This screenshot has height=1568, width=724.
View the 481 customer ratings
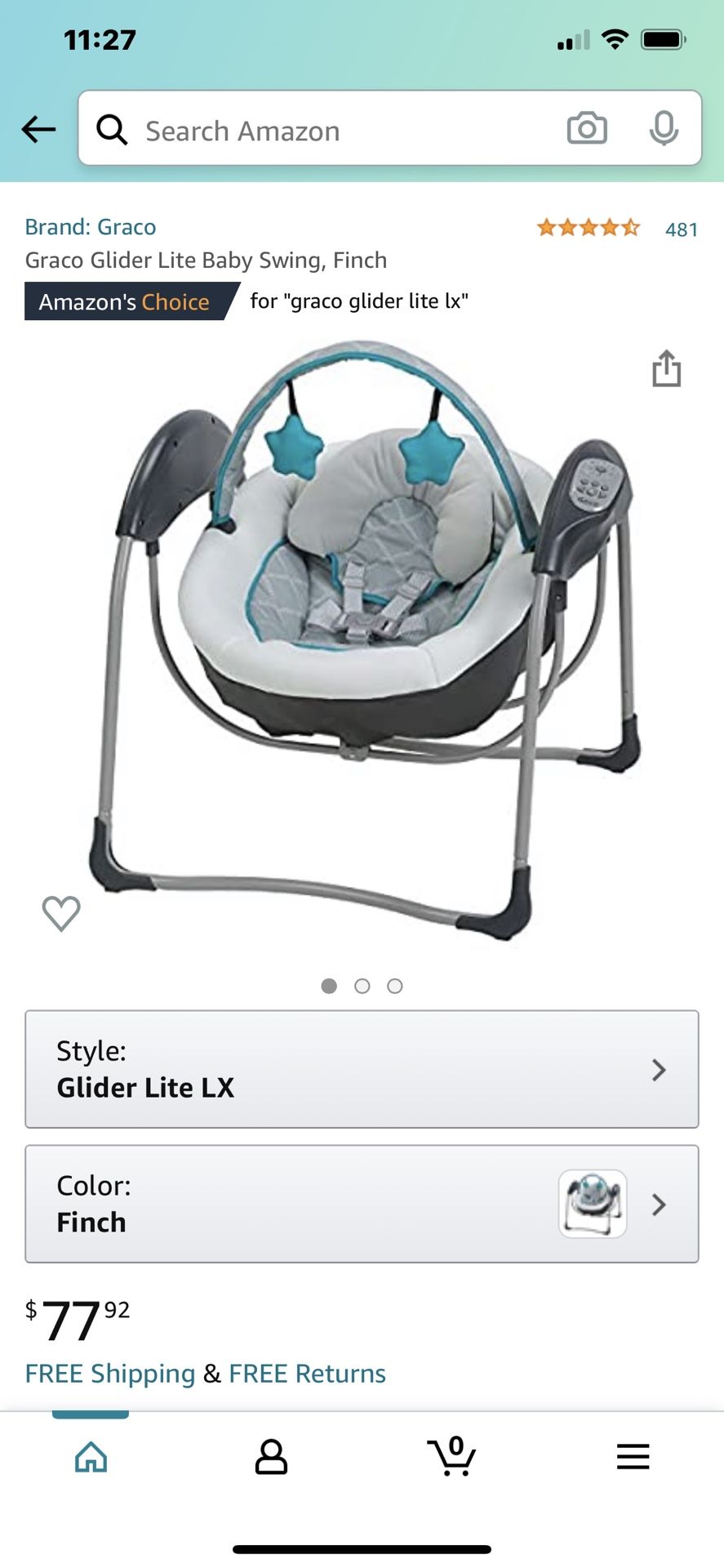pyautogui.click(x=680, y=229)
